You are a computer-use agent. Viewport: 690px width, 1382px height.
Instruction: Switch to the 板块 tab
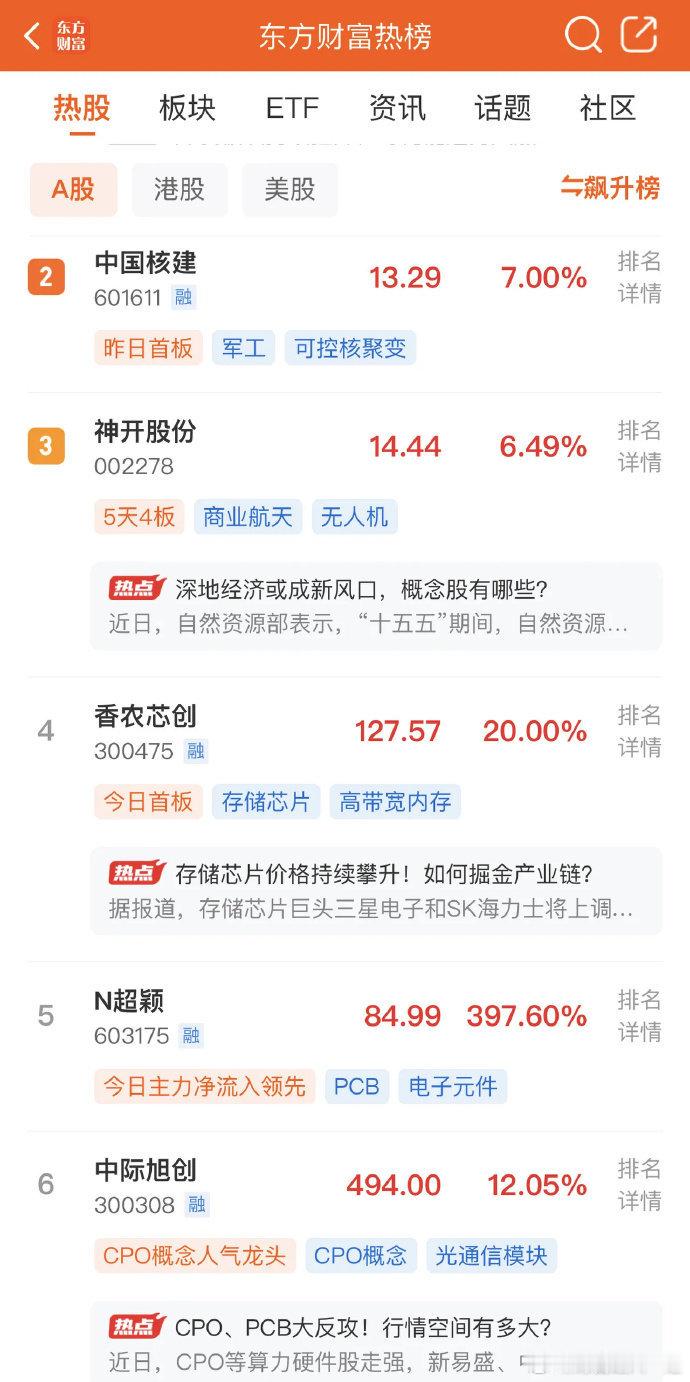187,108
